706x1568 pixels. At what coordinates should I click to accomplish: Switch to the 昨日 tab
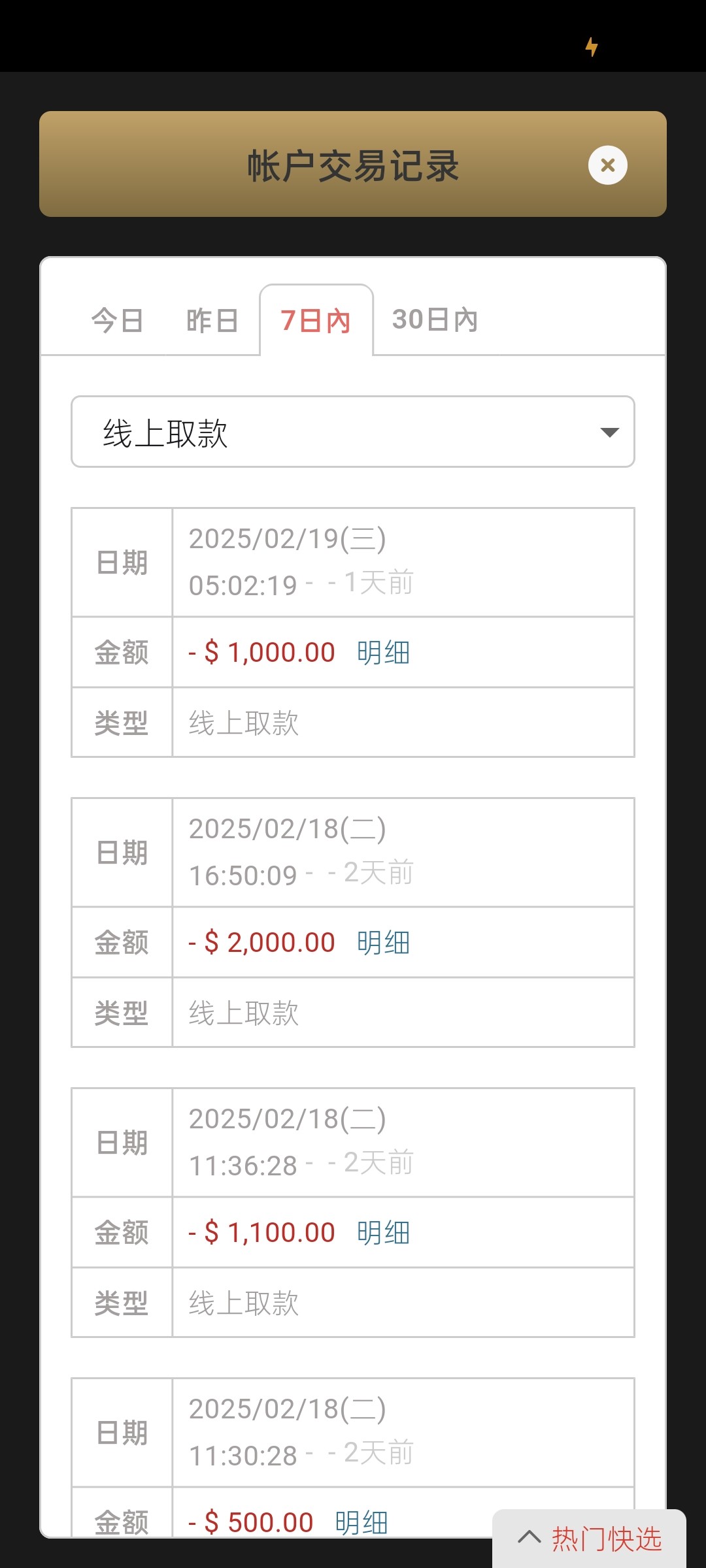coord(212,321)
